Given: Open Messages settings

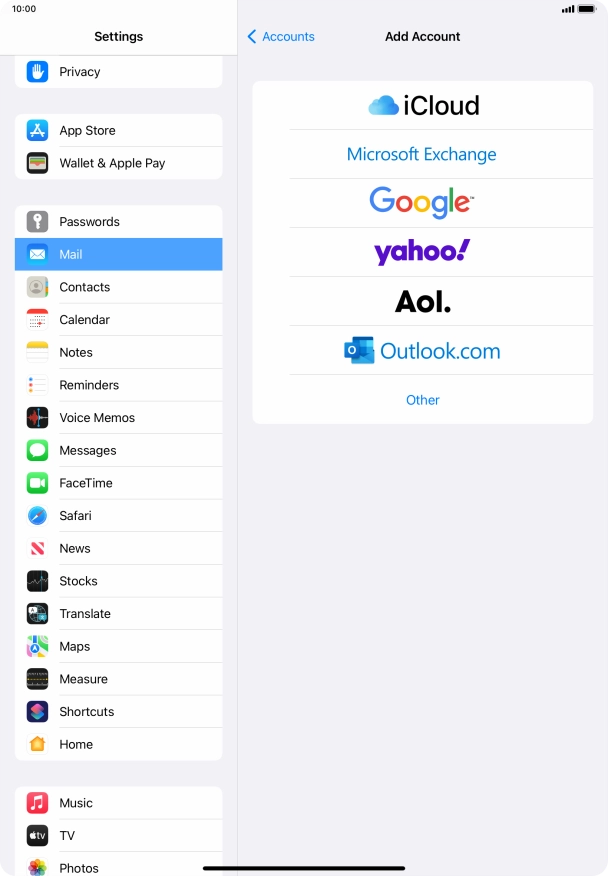Looking at the screenshot, I should (118, 450).
